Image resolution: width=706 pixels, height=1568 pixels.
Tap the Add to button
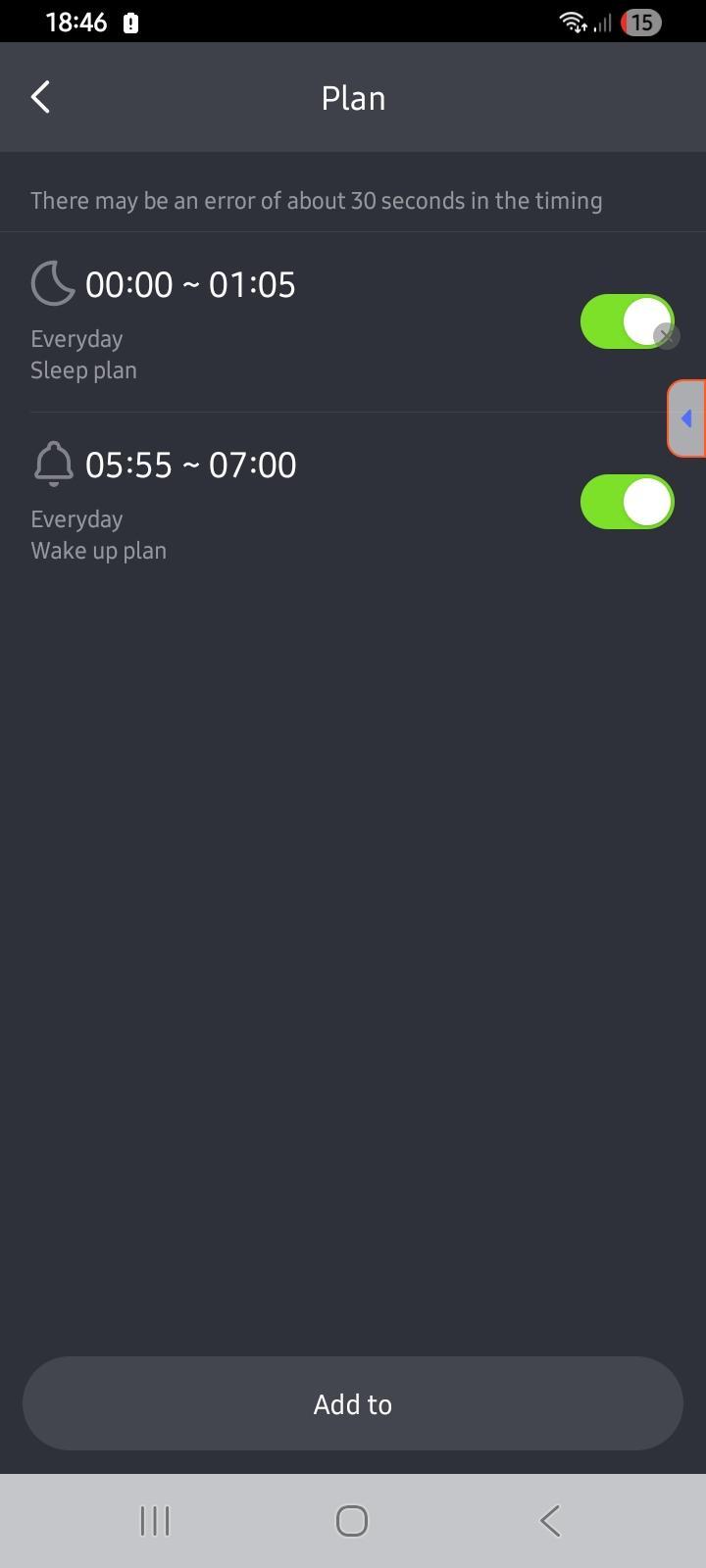353,1403
